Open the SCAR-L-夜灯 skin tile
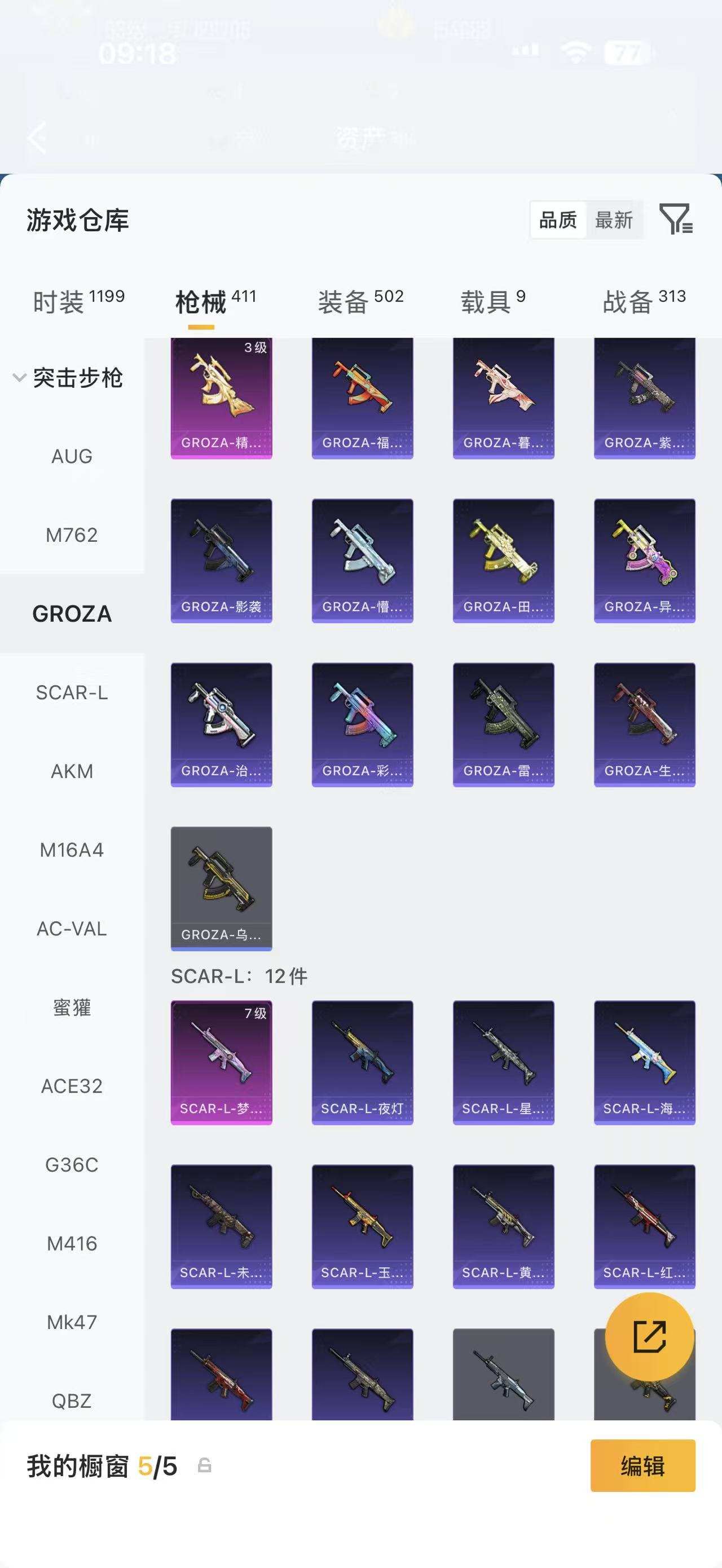The image size is (722, 1568). [362, 1063]
